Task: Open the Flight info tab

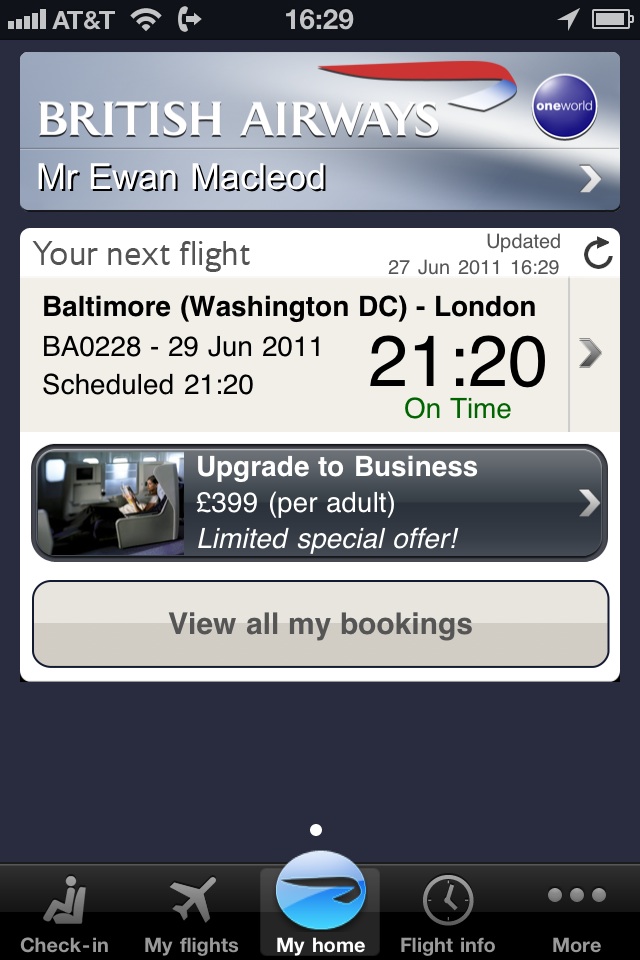Action: pos(447,915)
